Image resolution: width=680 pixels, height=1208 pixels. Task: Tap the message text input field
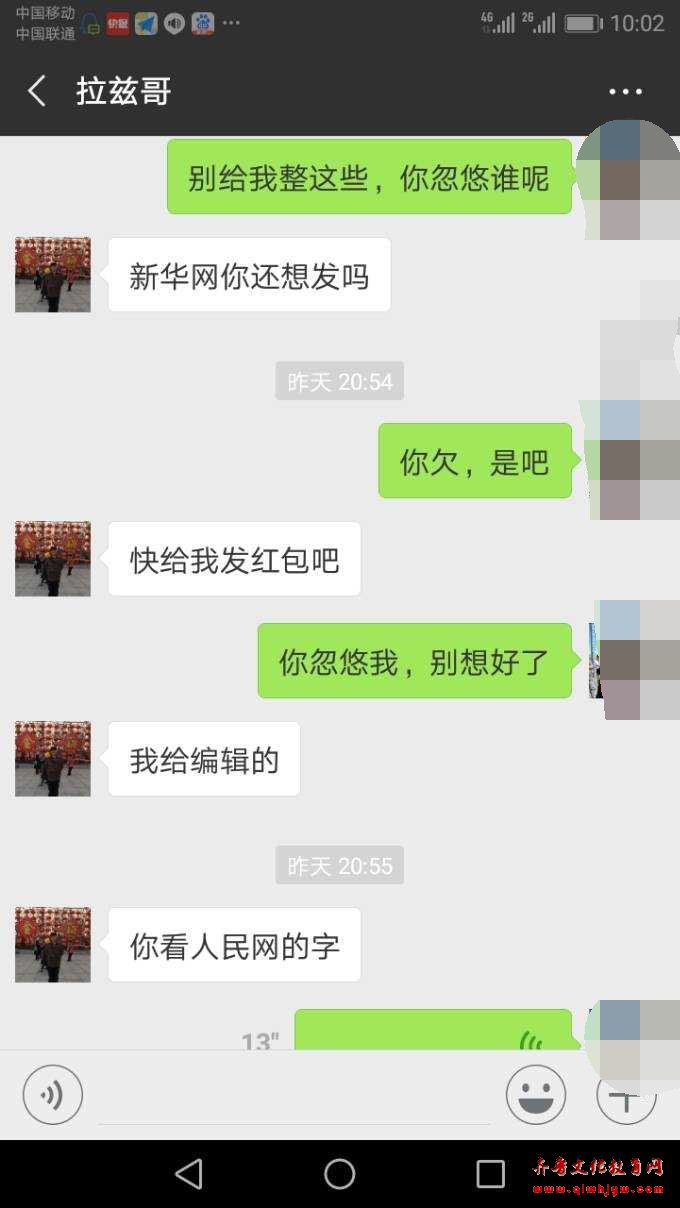coord(293,1096)
